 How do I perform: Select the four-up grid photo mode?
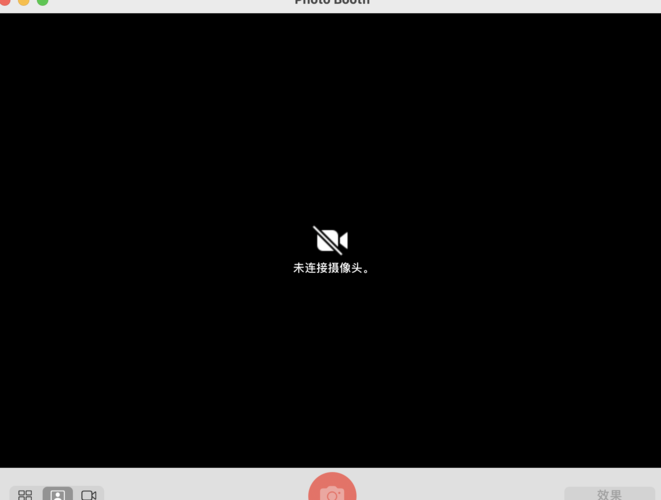click(25, 494)
